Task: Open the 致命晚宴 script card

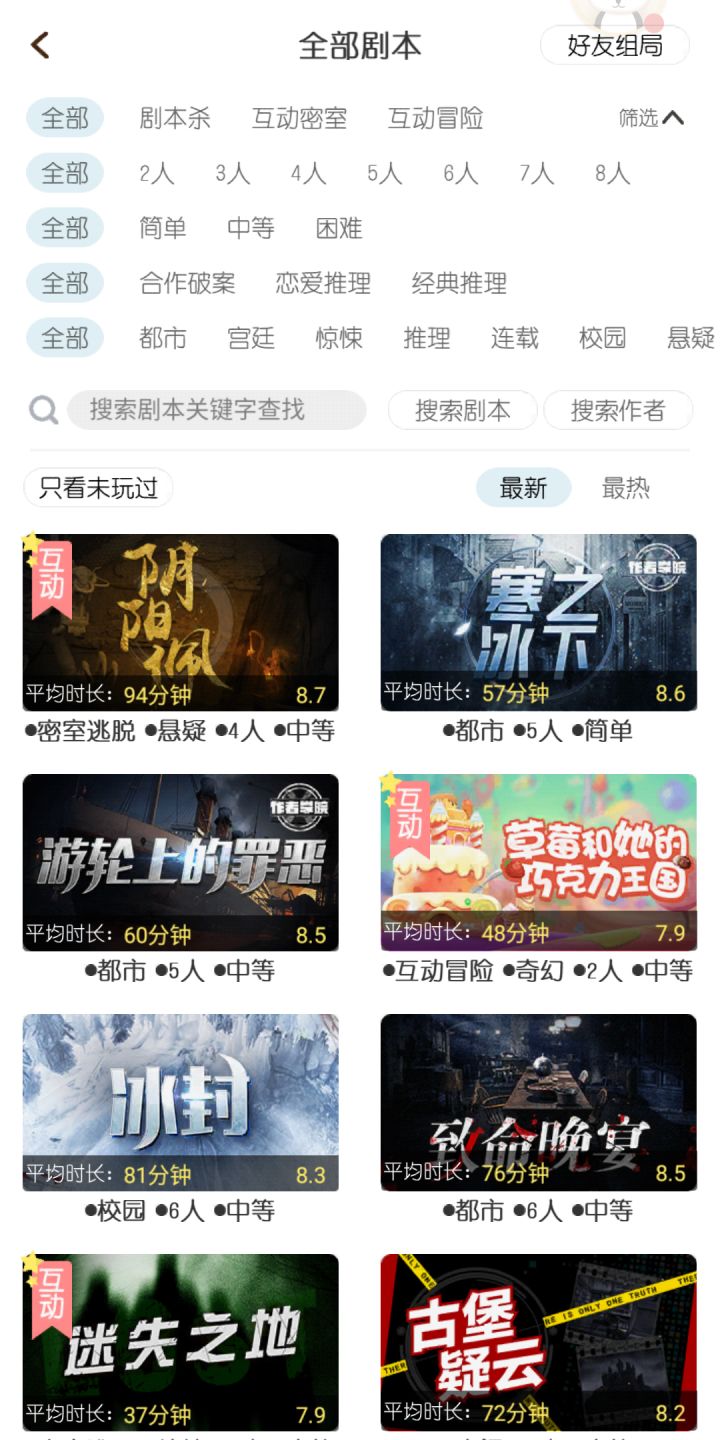Action: (x=538, y=1102)
